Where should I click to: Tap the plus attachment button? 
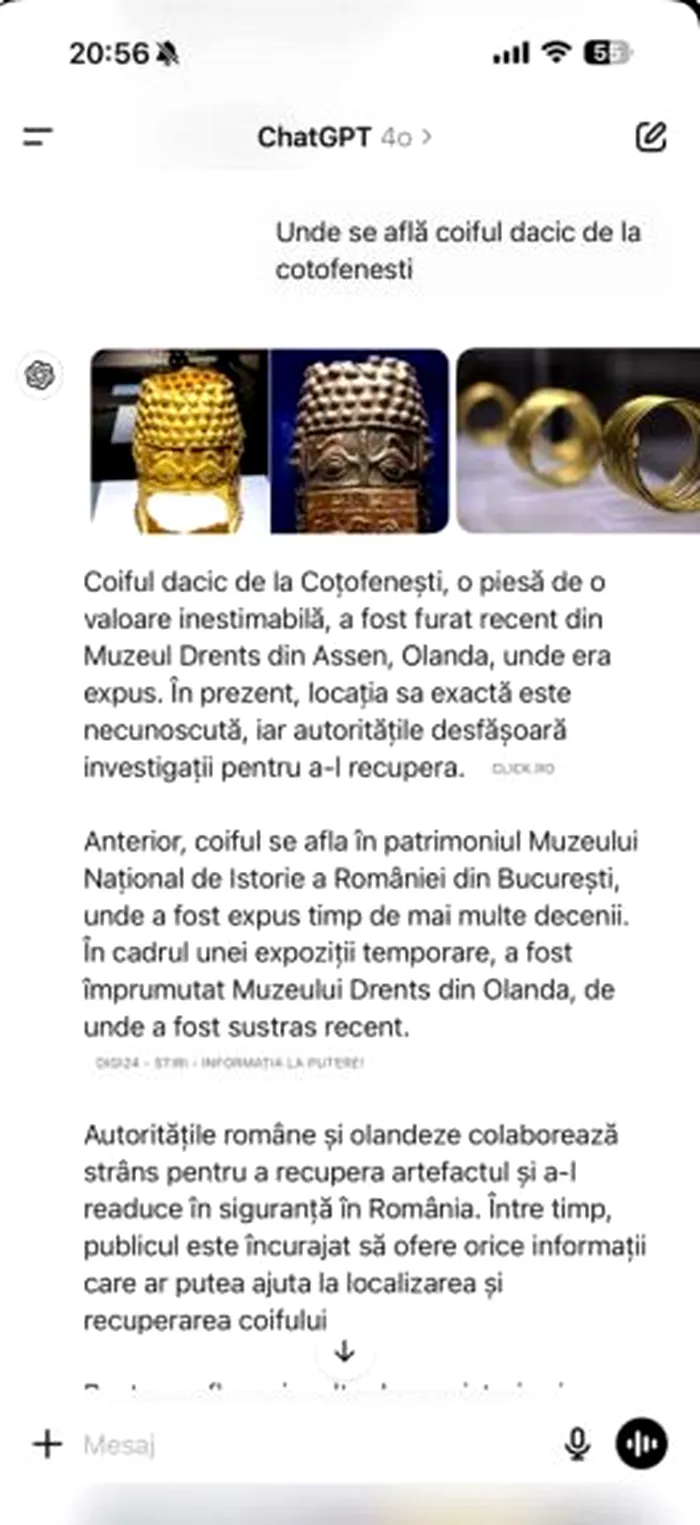(x=46, y=1444)
